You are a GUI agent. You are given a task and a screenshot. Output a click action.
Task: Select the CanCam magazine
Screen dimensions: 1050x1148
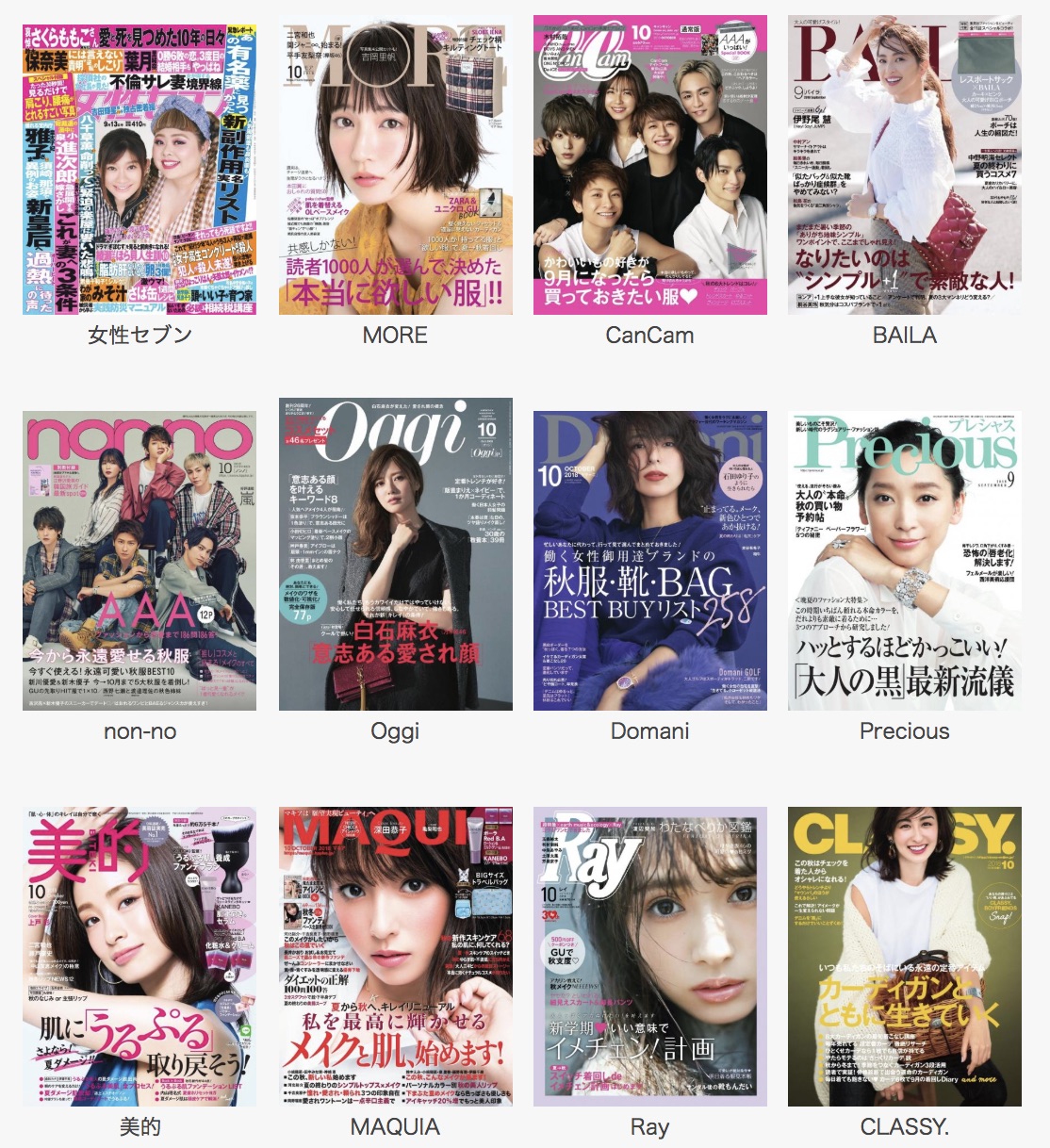pos(649,165)
